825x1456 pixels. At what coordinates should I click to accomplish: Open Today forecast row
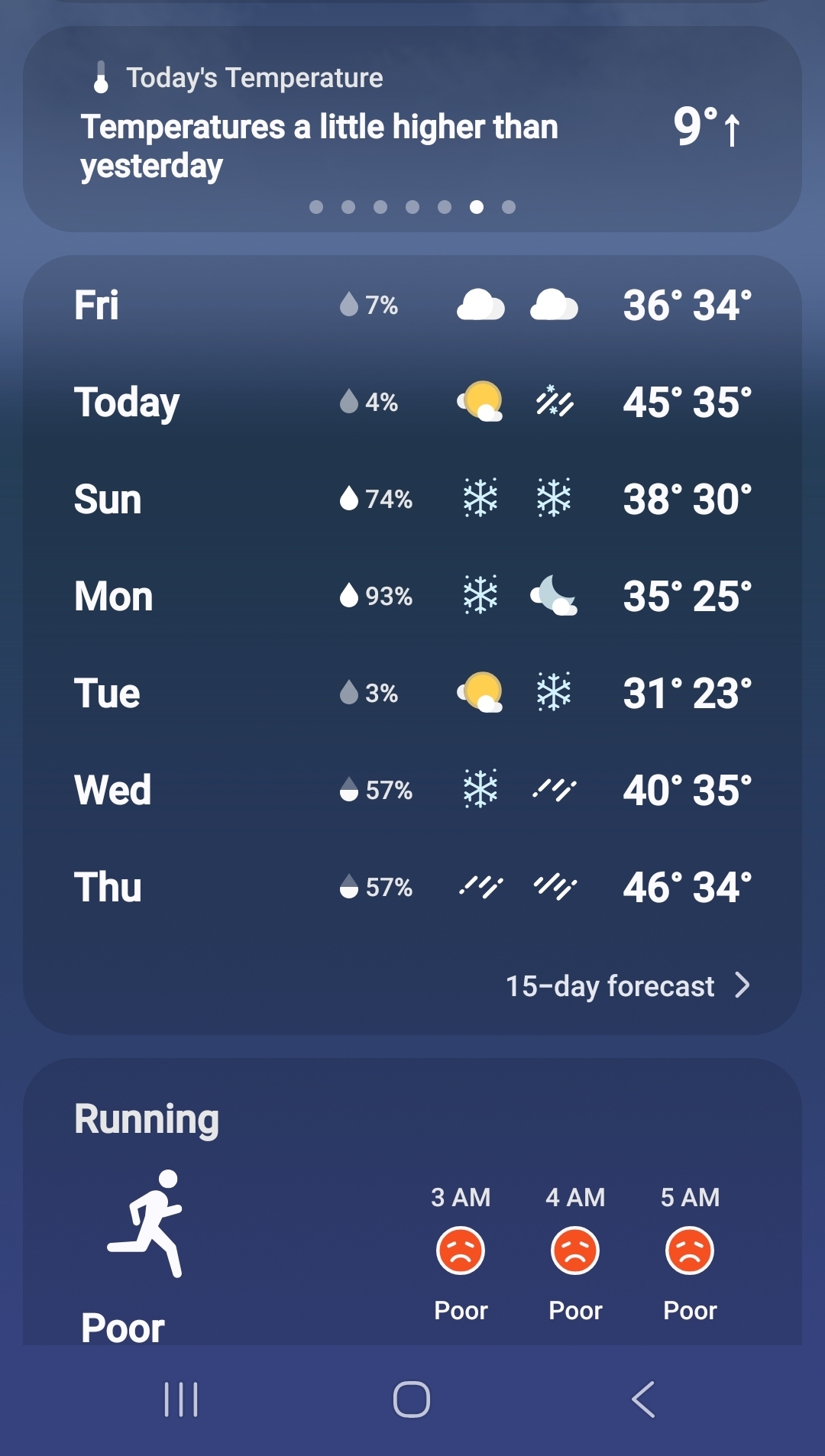[x=412, y=403]
